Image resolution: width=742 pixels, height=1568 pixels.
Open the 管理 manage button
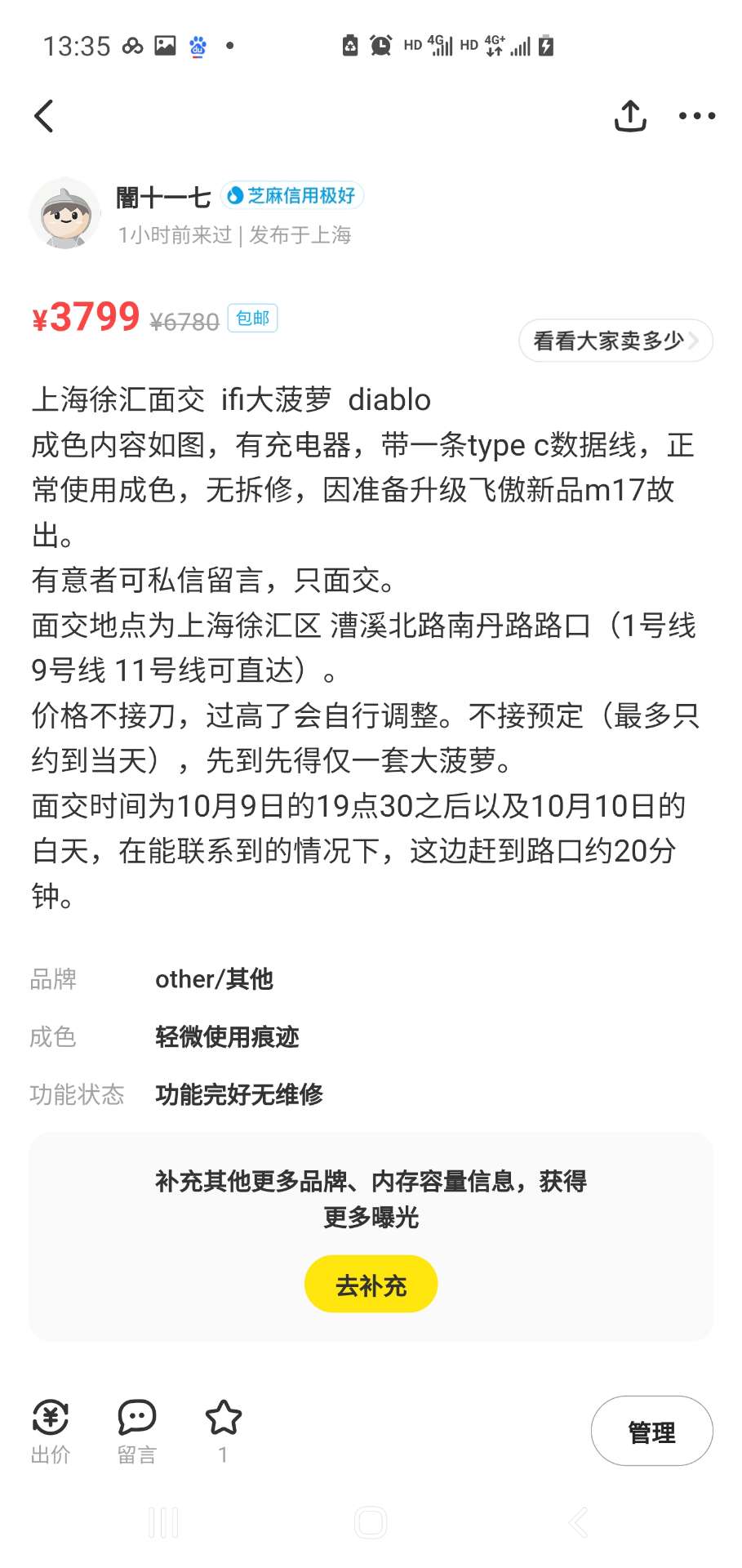(651, 1431)
